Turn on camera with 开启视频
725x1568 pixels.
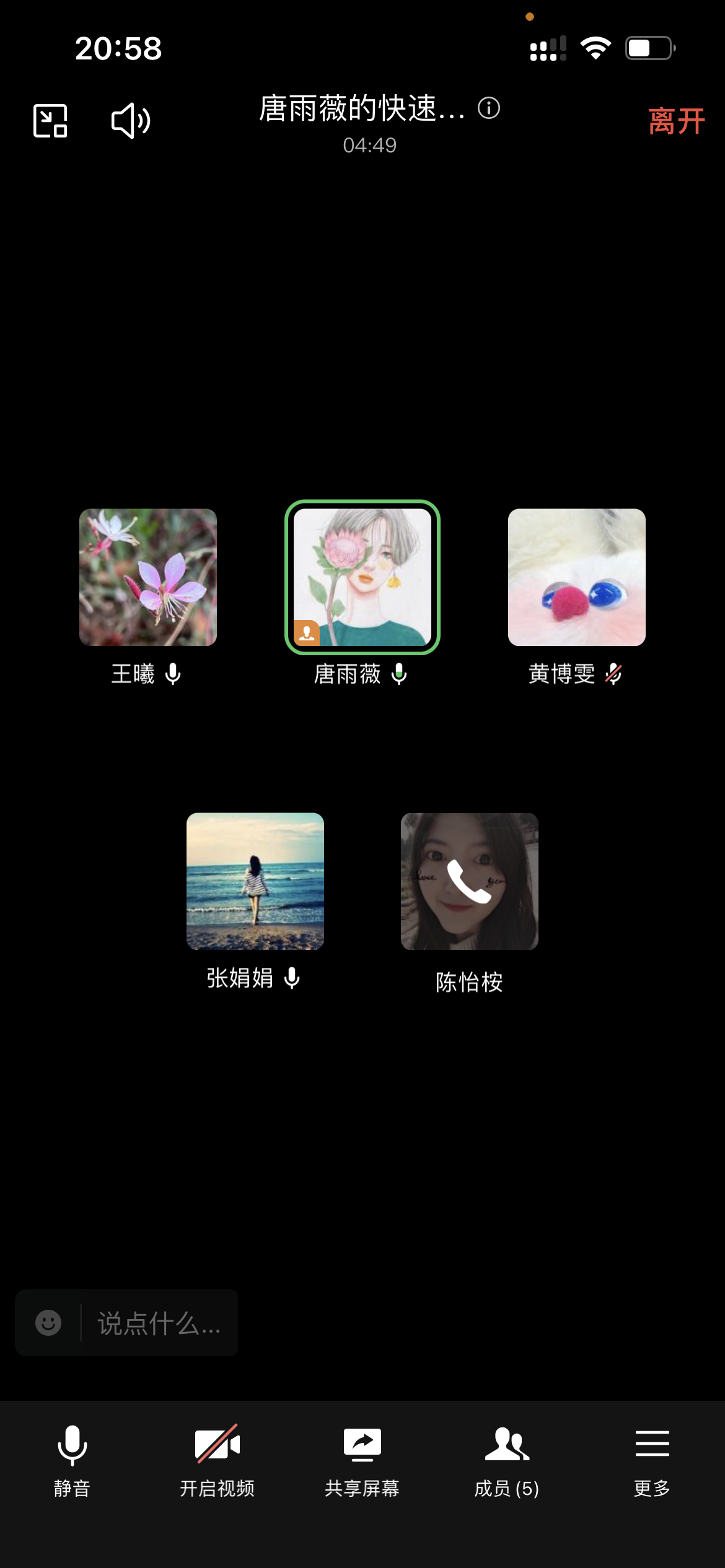pyautogui.click(x=217, y=1459)
